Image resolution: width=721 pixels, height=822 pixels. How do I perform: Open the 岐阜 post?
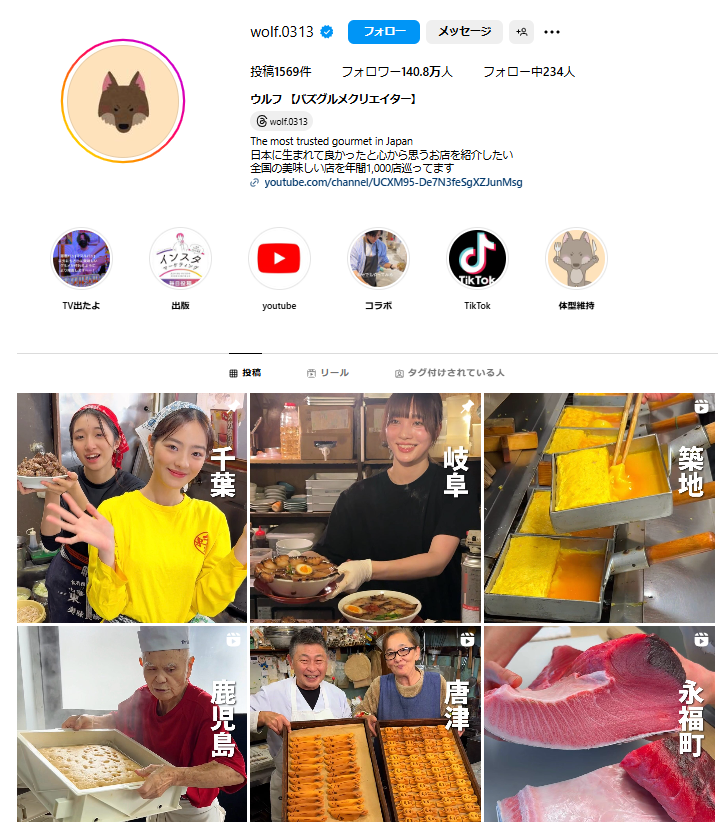[x=364, y=507]
